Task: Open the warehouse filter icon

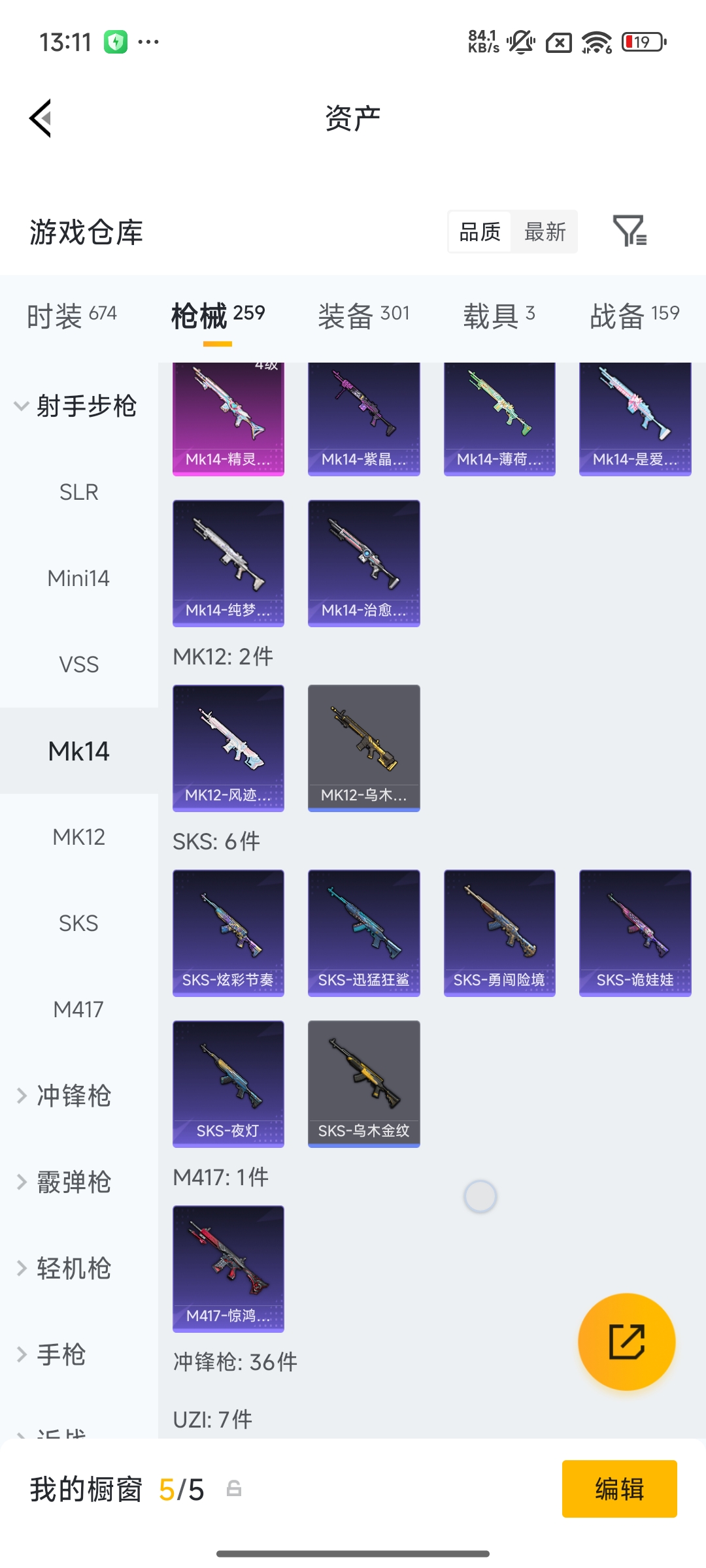Action: [x=629, y=231]
